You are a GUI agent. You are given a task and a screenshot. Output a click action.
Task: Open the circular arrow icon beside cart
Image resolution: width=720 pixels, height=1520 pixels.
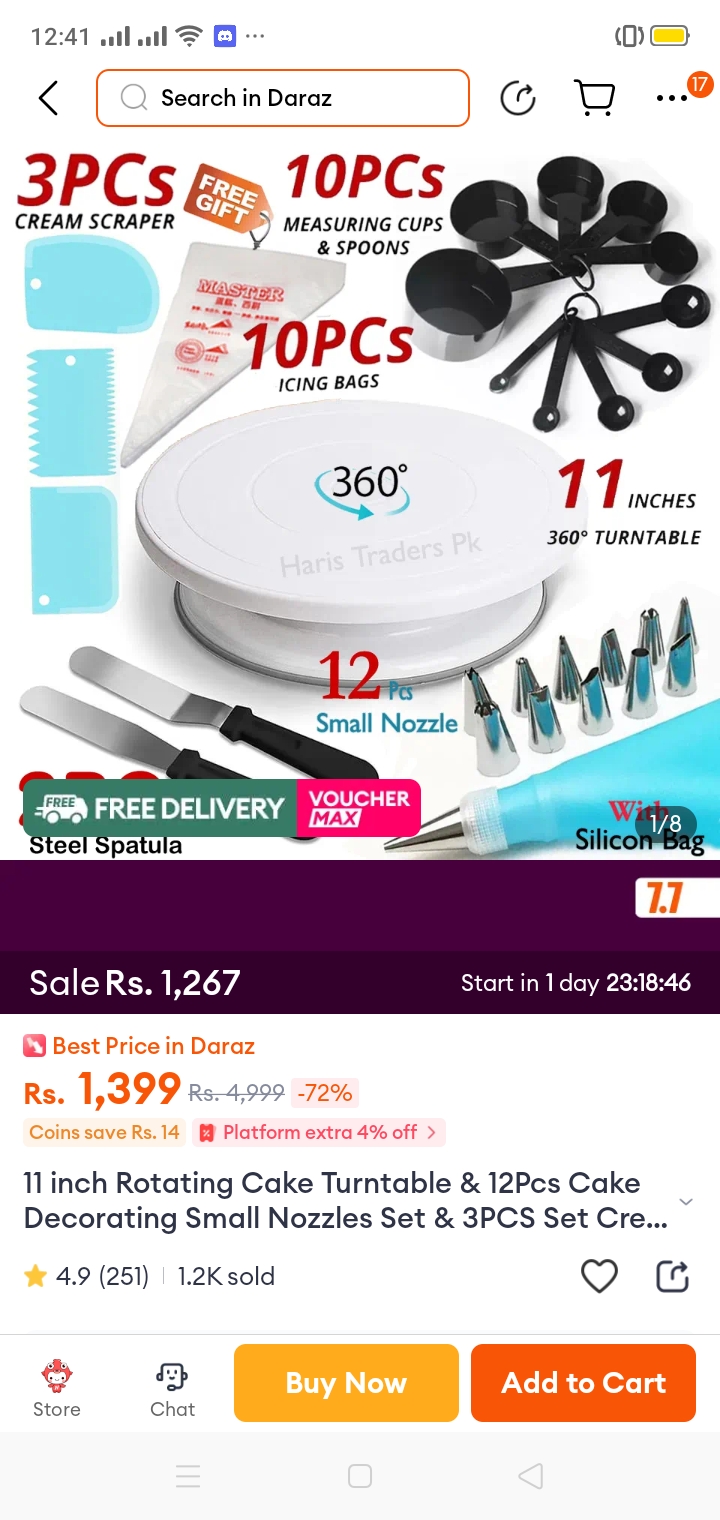pyautogui.click(x=518, y=98)
